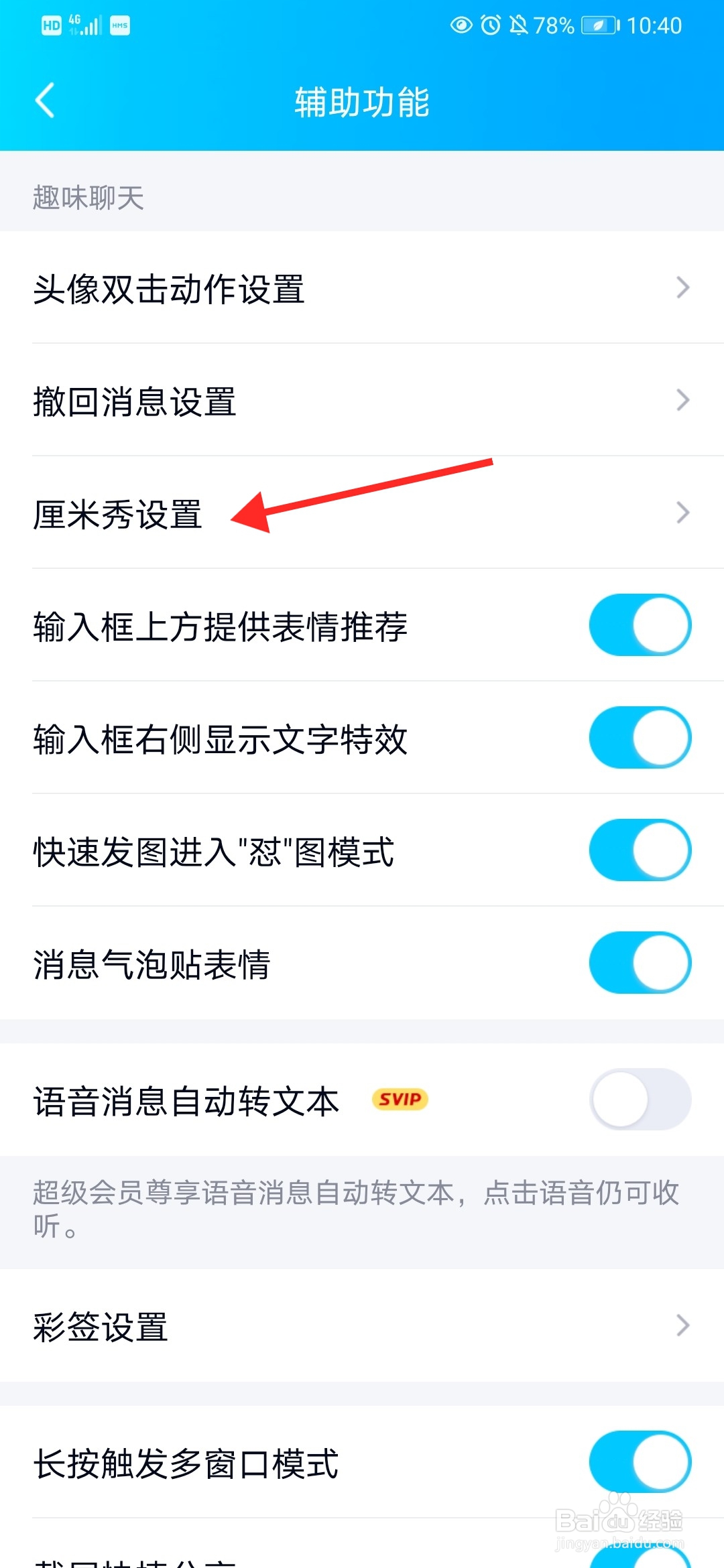
Task: Select the 趣味聊天 section header
Action: (88, 197)
